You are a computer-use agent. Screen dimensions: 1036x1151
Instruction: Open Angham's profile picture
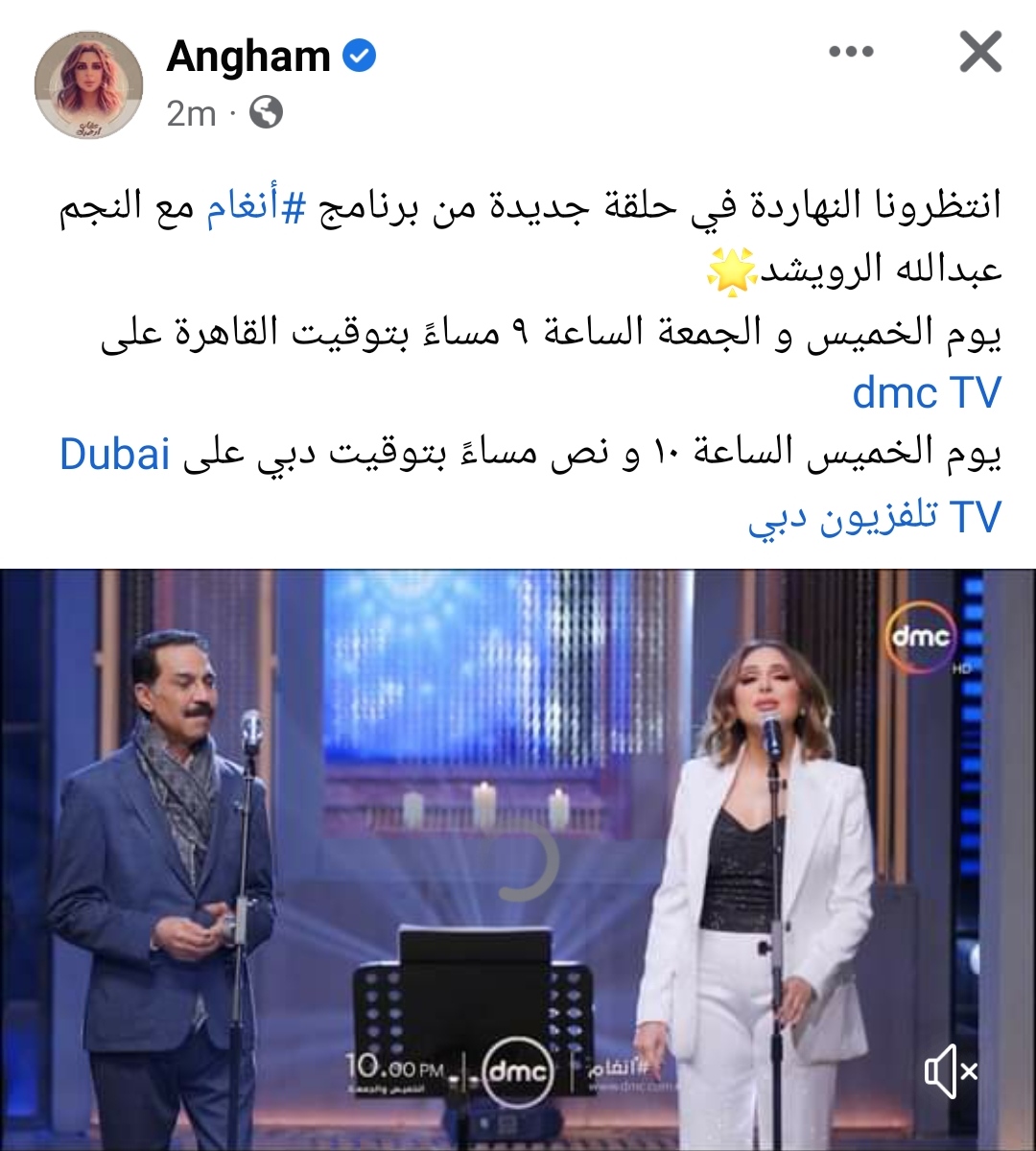88,85
